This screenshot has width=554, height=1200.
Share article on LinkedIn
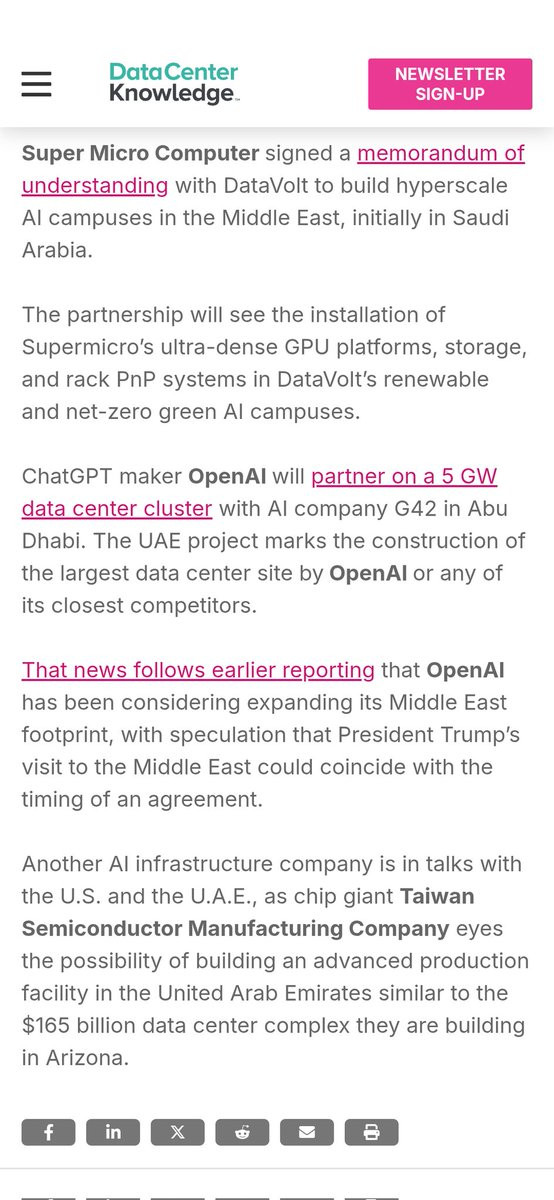(113, 1132)
